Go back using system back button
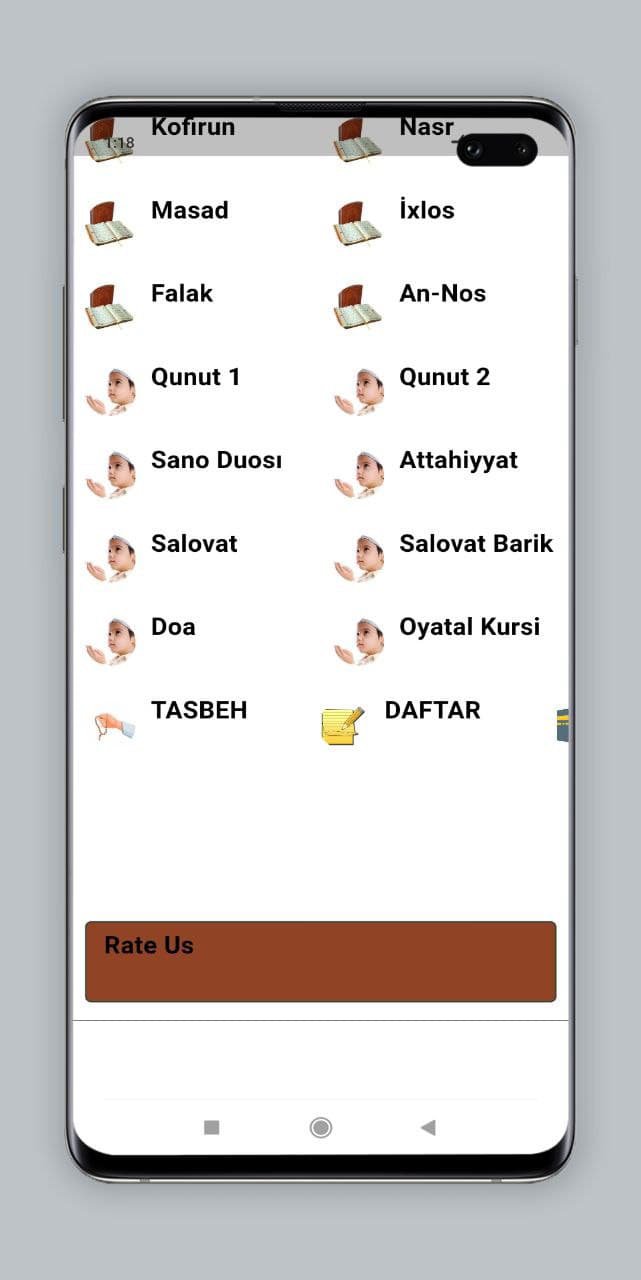The image size is (641, 1280). tap(428, 1128)
